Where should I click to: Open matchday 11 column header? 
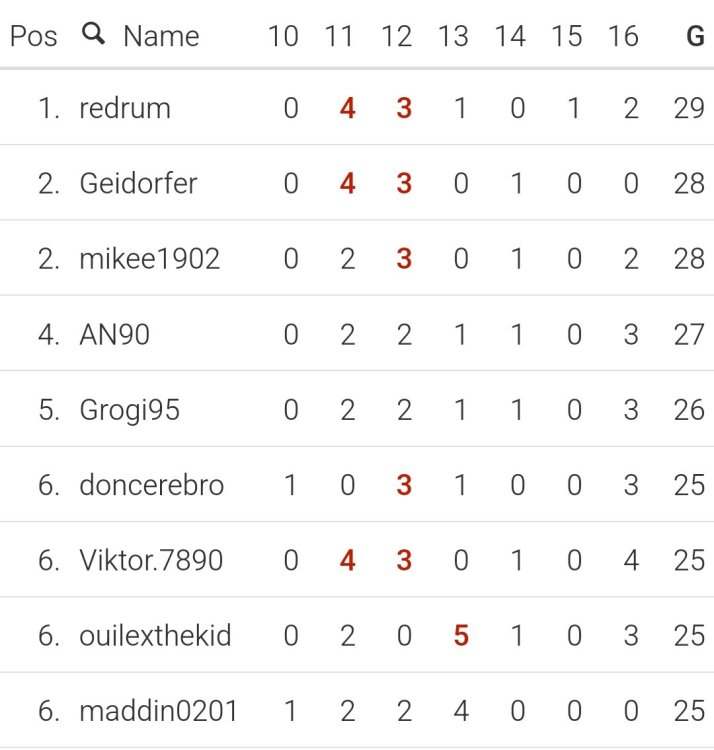(x=339, y=36)
